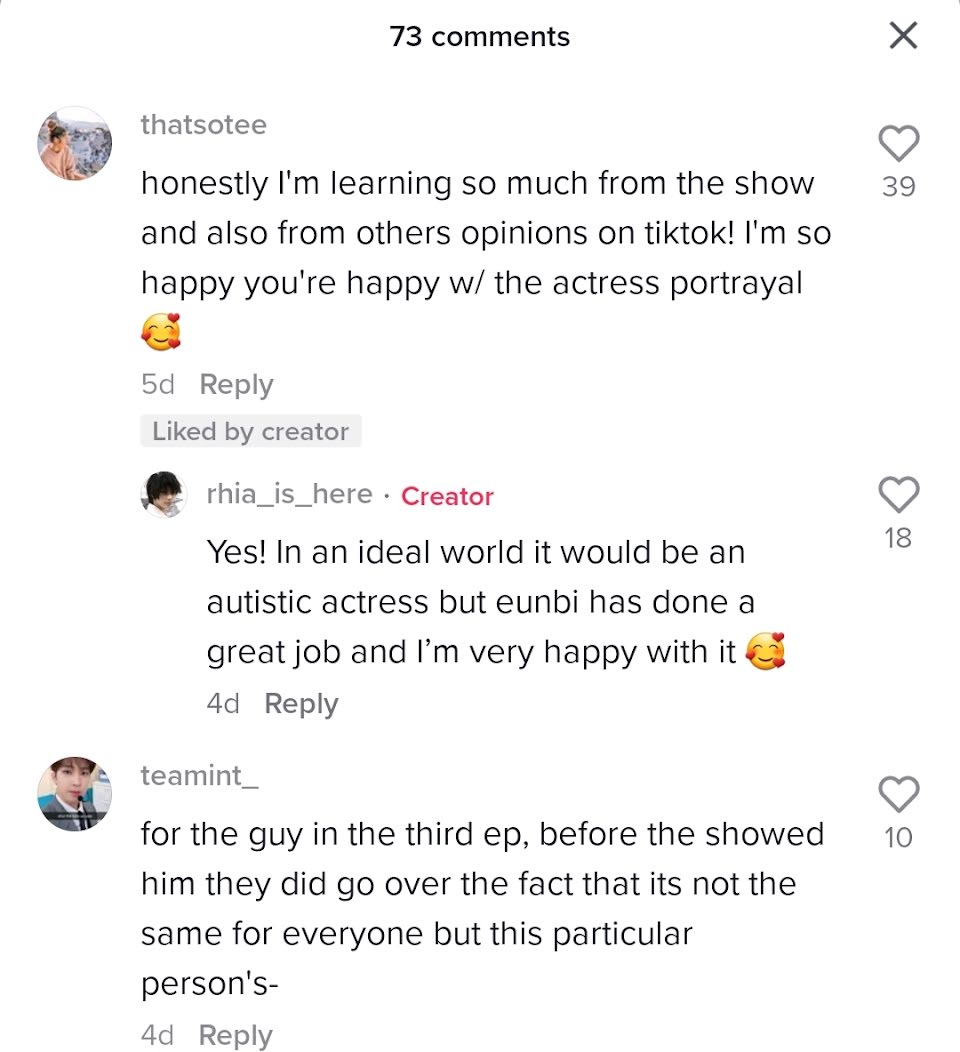Open thatsotee's profile picture
Viewport: 960px width, 1052px height.
(74, 144)
